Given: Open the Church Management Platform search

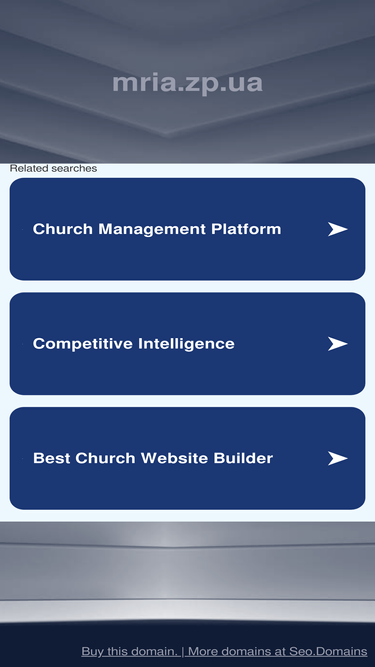Looking at the screenshot, I should coord(187,229).
